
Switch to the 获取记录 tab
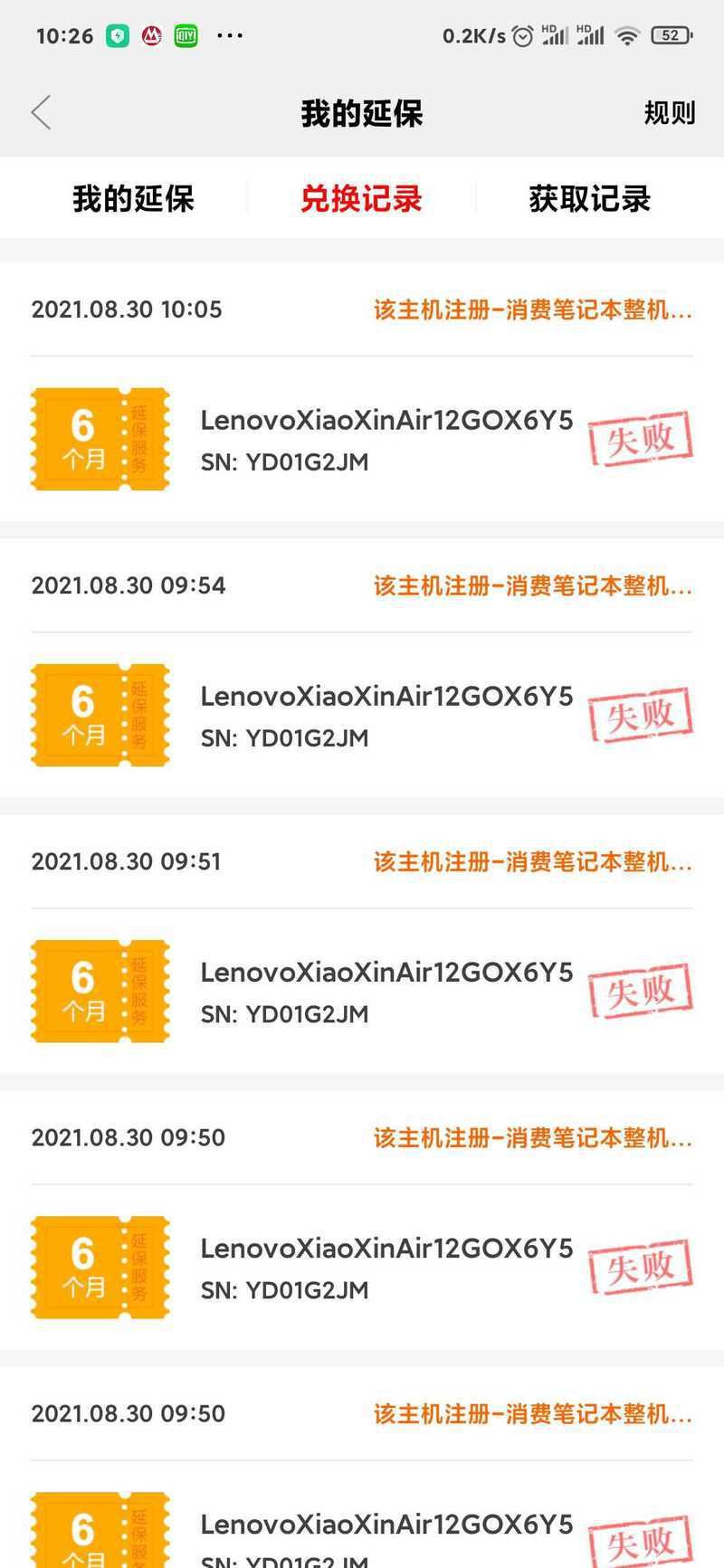[590, 199]
